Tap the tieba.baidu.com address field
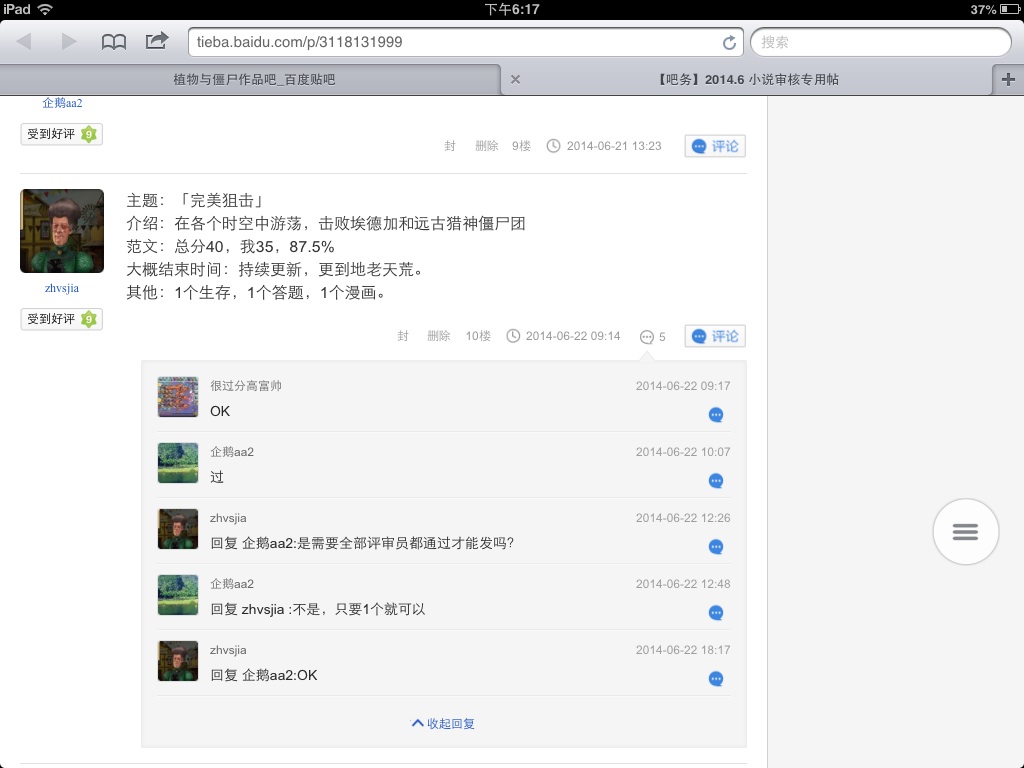 [x=457, y=42]
